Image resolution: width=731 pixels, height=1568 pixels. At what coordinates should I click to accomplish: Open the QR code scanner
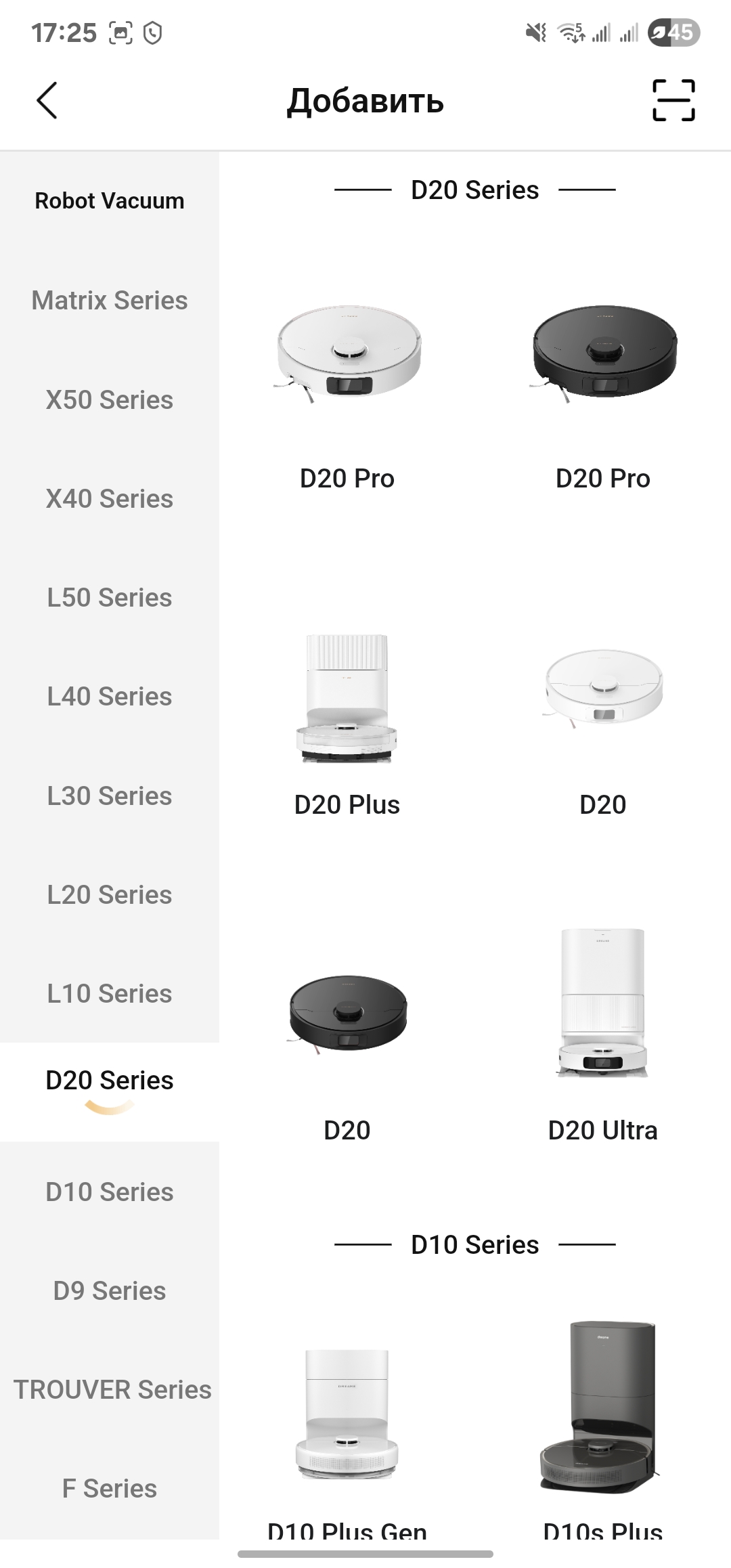(x=673, y=101)
